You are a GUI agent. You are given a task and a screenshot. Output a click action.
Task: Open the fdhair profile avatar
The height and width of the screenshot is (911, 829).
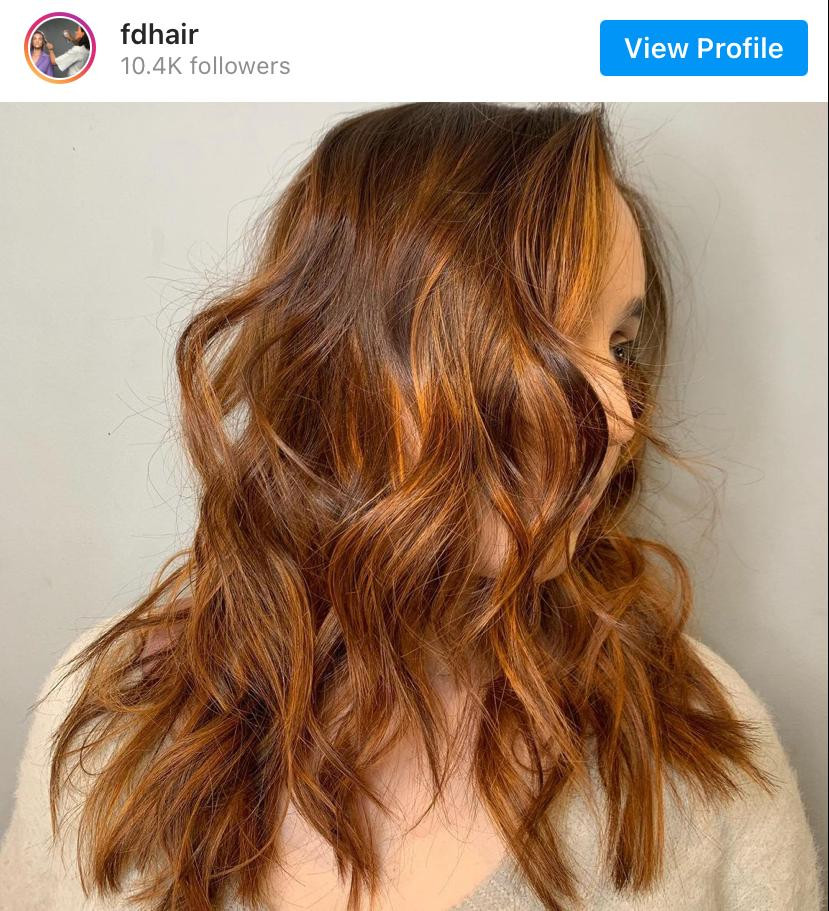(60, 48)
